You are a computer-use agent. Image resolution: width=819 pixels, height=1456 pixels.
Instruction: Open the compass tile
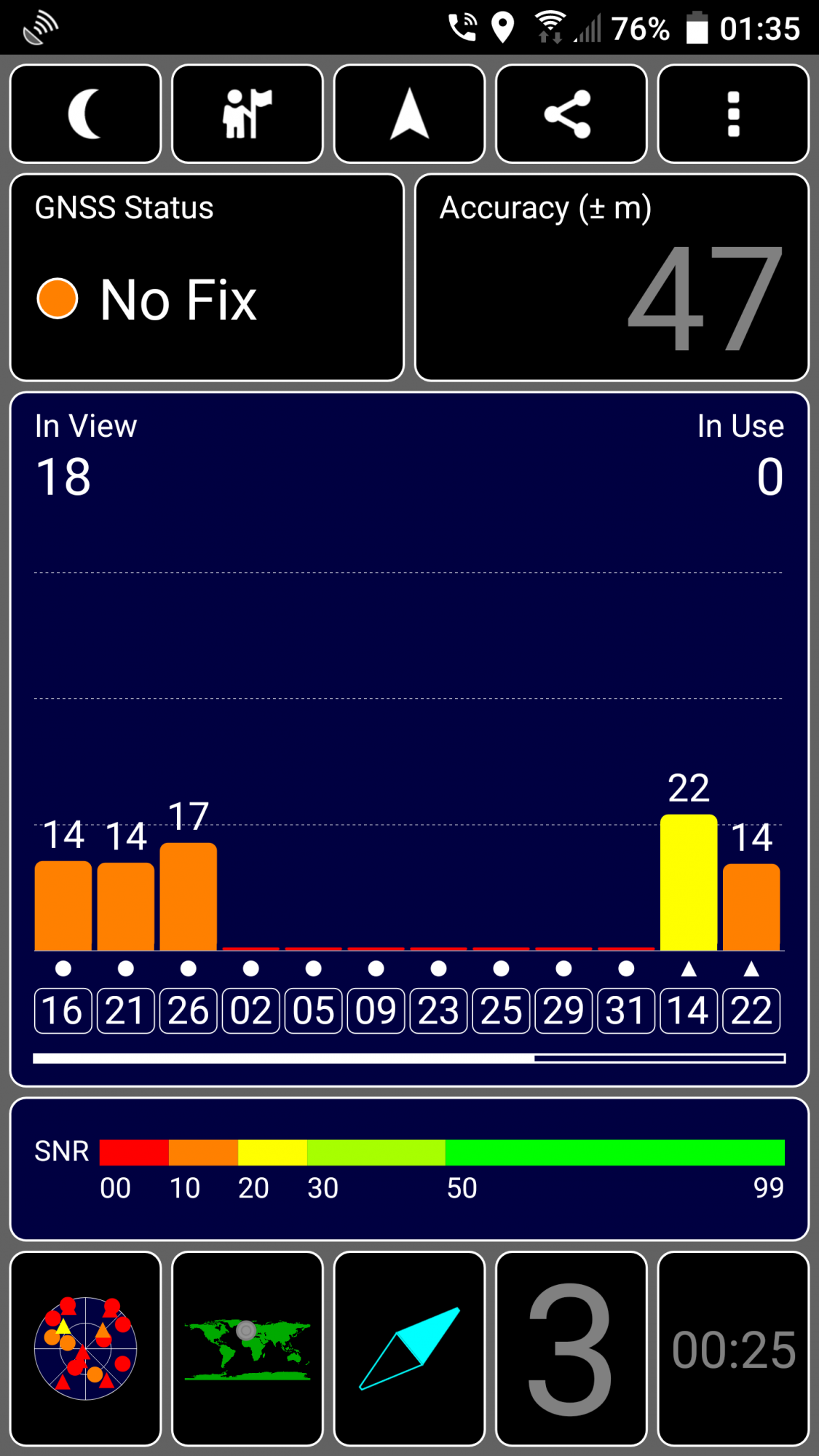point(409,1348)
